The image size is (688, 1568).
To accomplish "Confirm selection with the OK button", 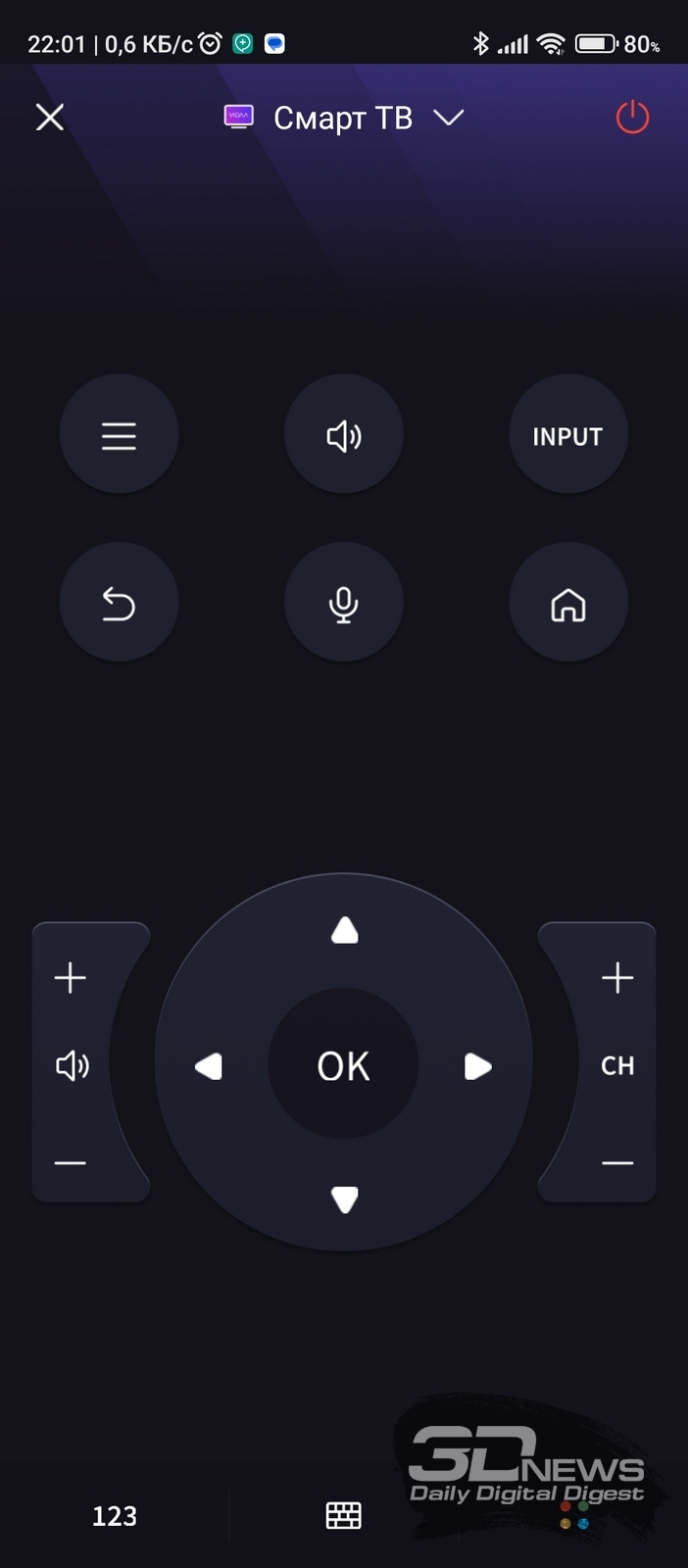I will coord(344,1064).
